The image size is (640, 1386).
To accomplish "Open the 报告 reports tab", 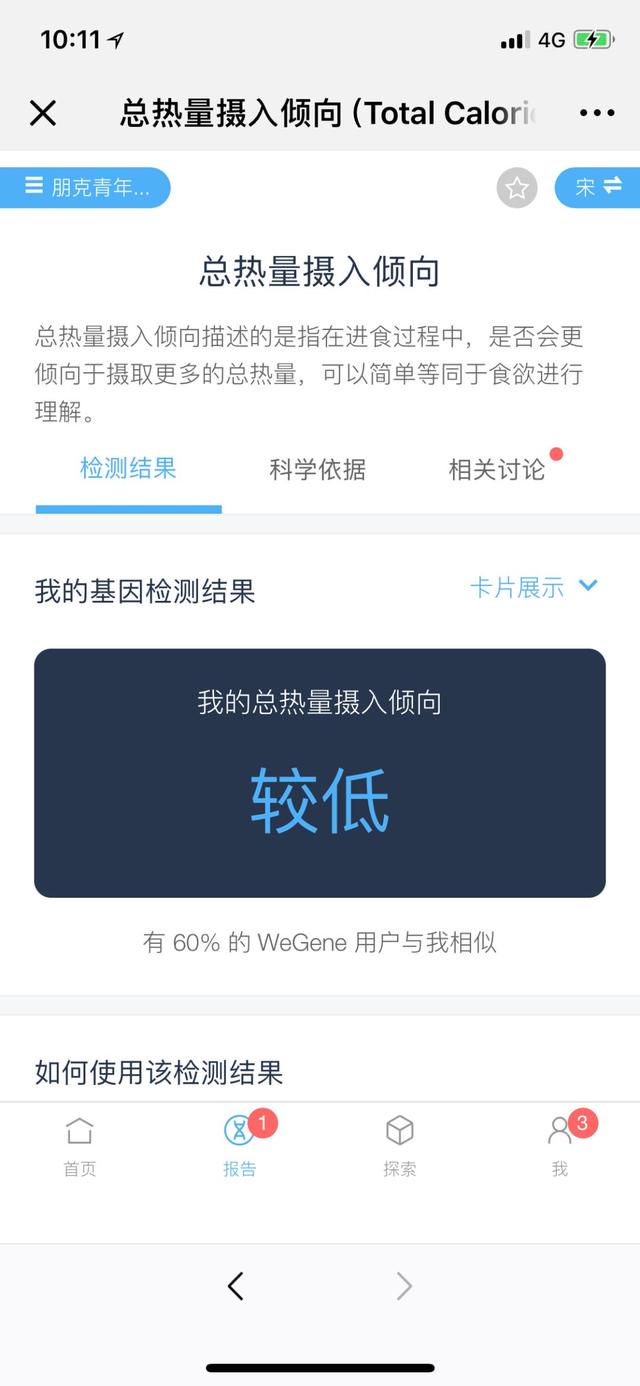I will [x=240, y=1147].
